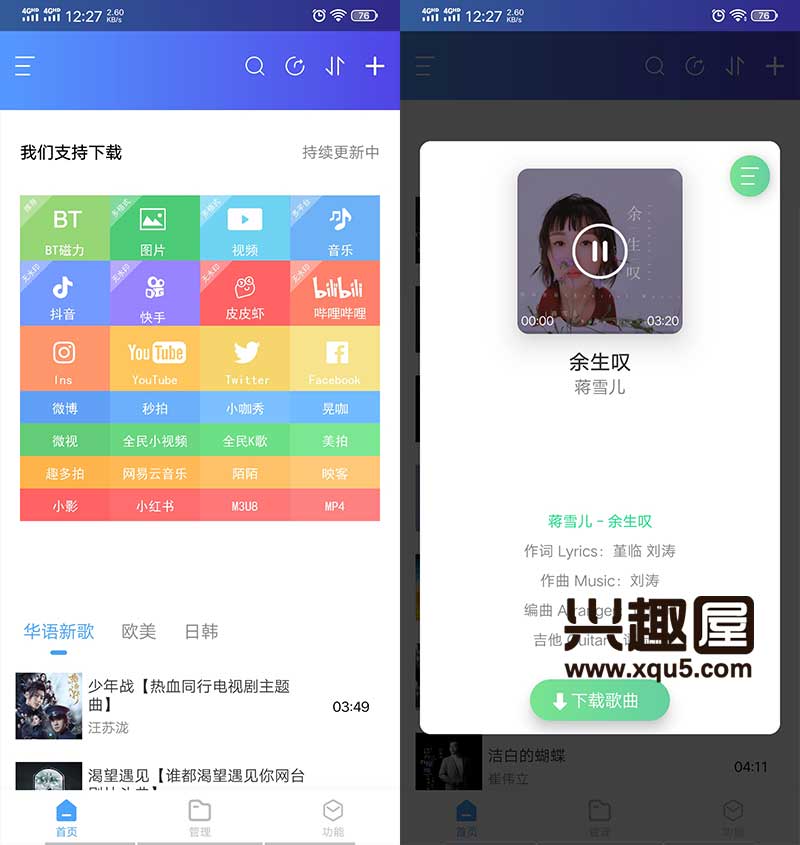Select the 快手 tile
This screenshot has width=800, height=845.
(154, 294)
